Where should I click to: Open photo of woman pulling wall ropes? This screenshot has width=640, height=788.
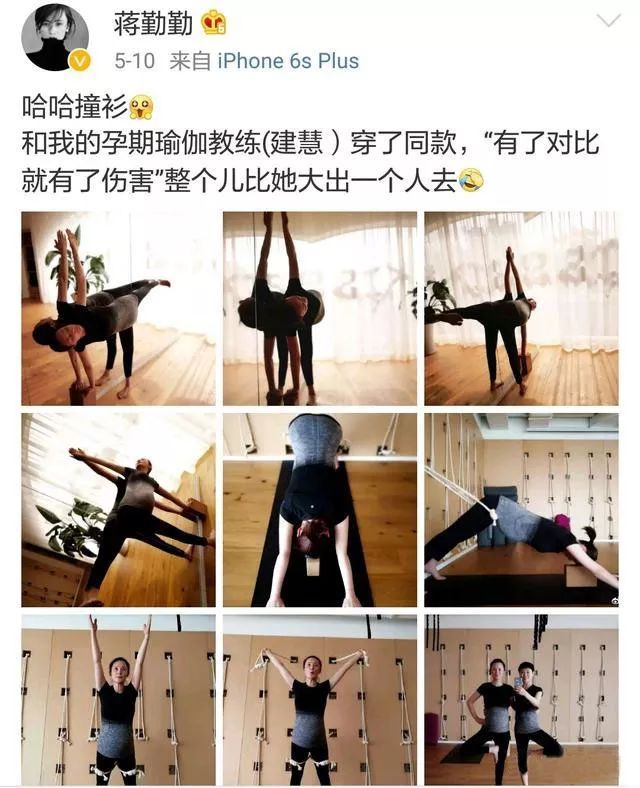point(320,700)
